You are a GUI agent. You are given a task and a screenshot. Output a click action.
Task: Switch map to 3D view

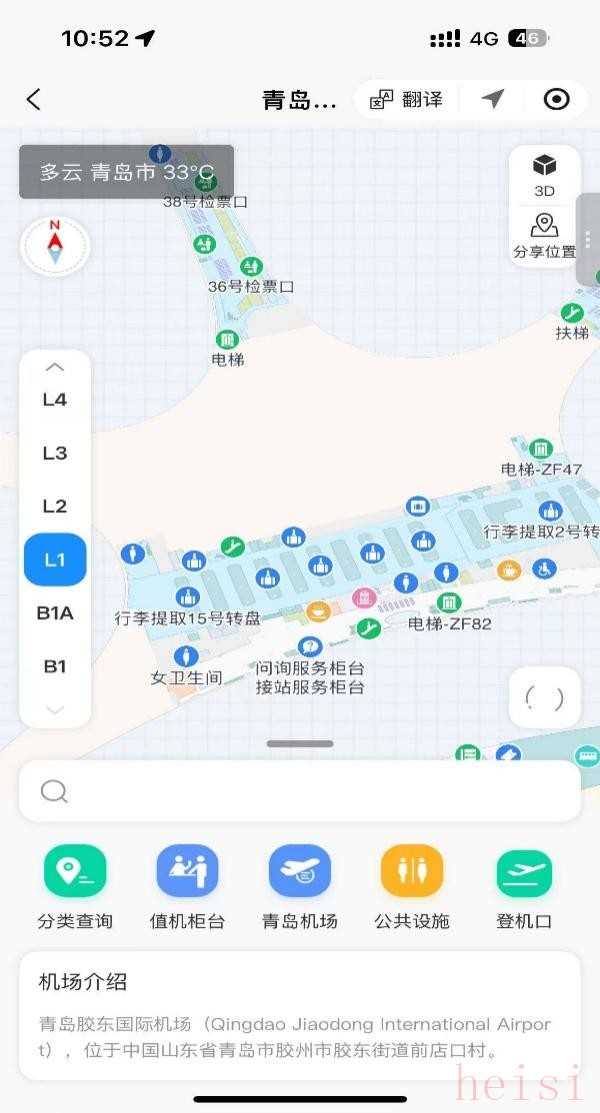544,174
